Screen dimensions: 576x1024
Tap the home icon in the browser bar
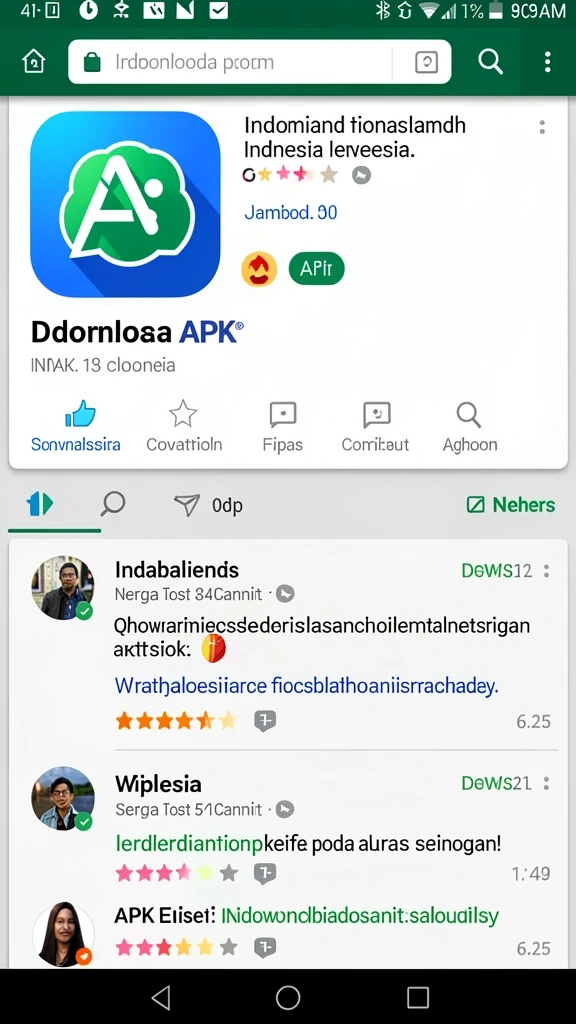point(34,62)
